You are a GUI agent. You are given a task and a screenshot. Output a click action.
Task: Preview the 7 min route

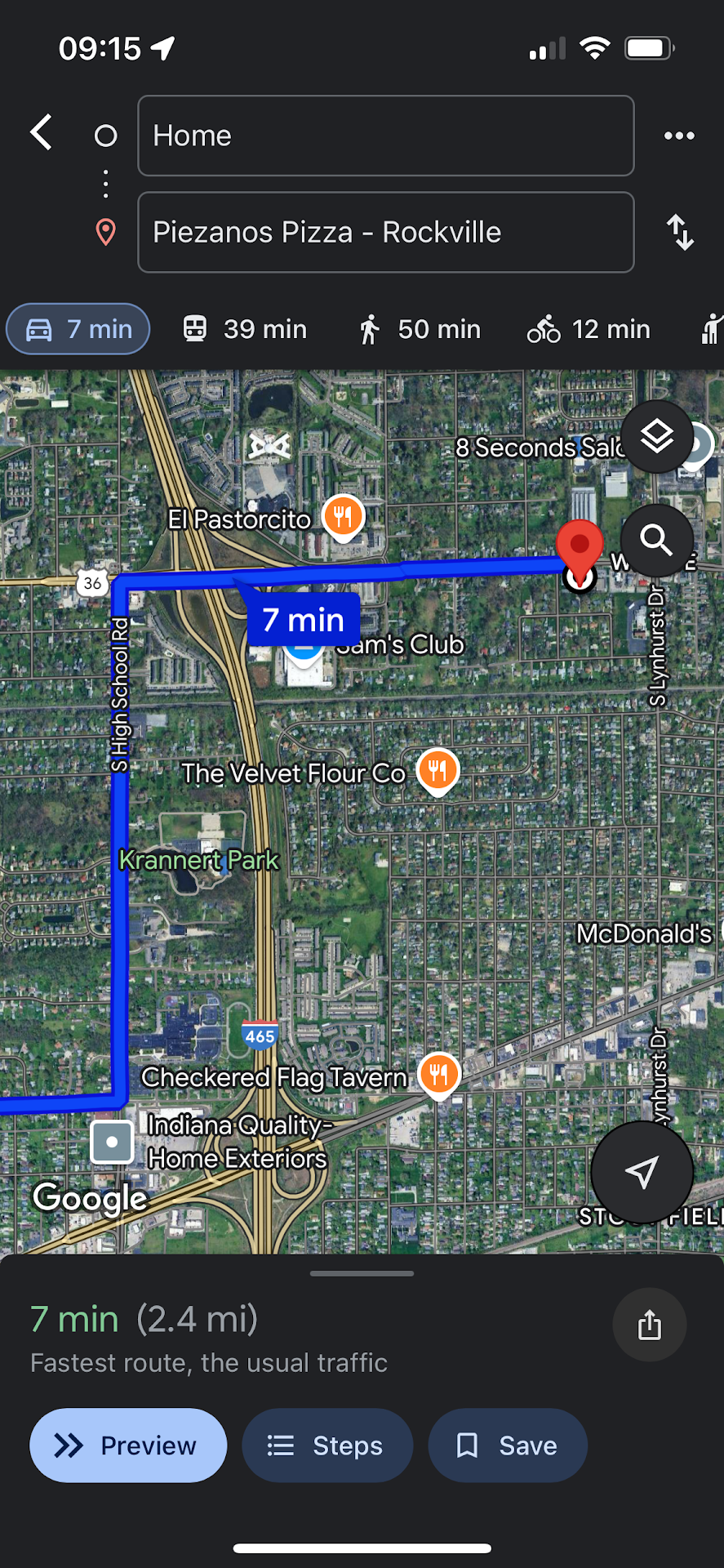(128, 1445)
